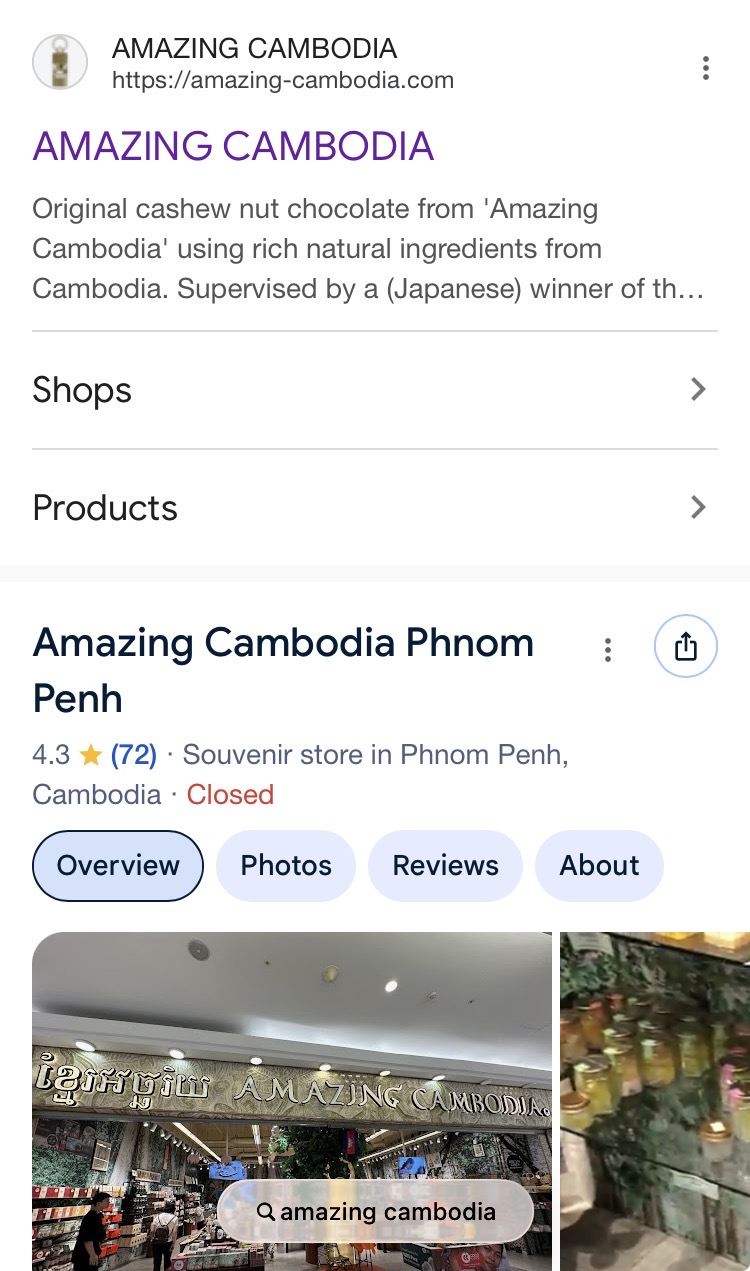Share the Amazing Cambodia Phnom Penh listing
This screenshot has height=1271, width=750.
tap(685, 647)
